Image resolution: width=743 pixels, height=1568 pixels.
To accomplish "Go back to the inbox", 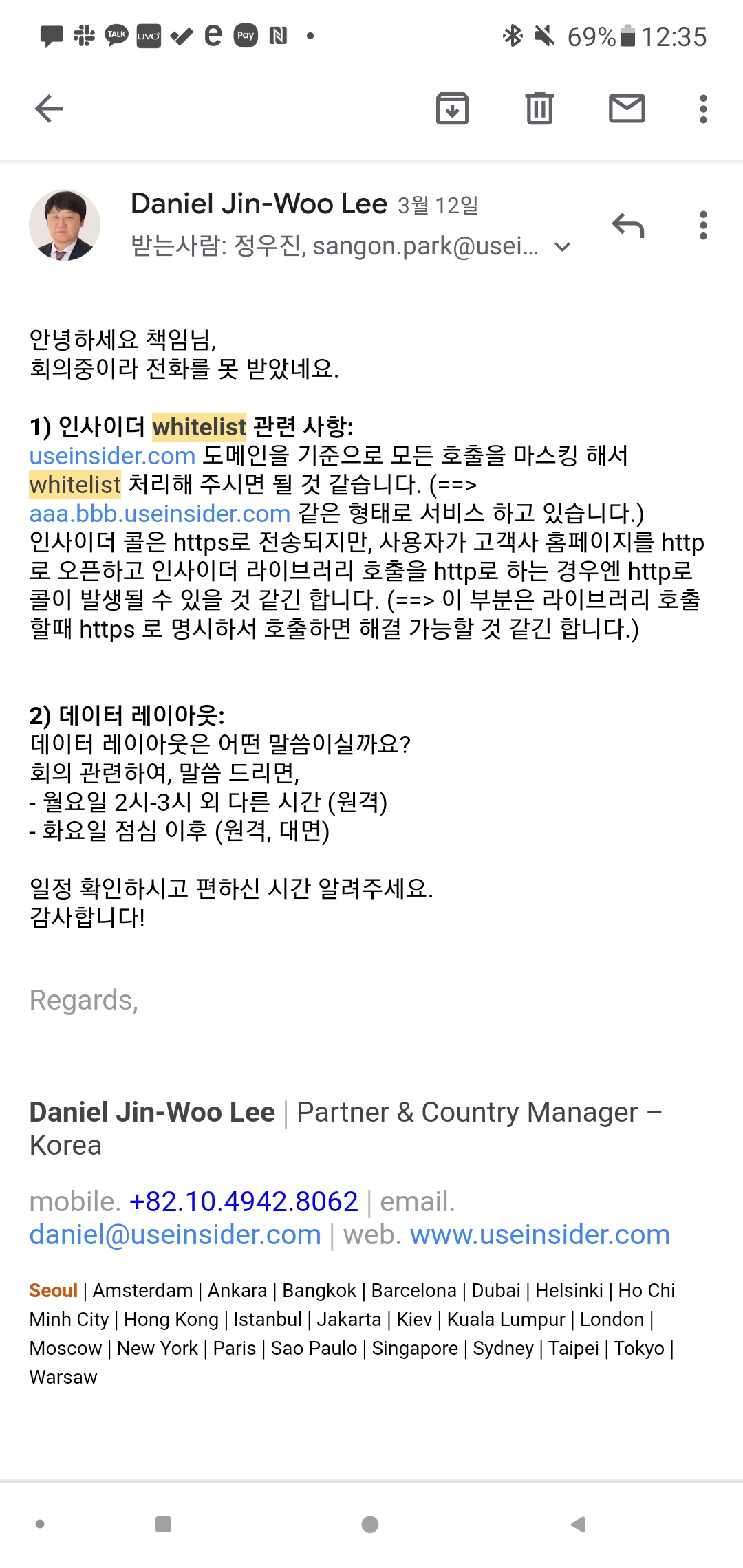I will (49, 109).
